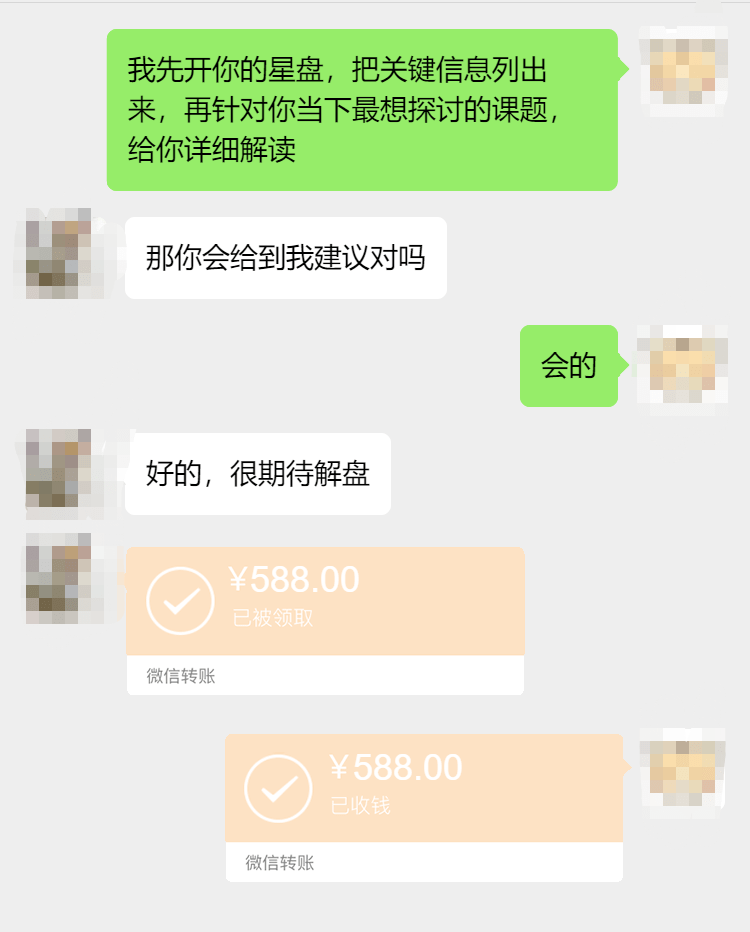Open the sender's avatar next to 会的
This screenshot has height=932, width=750.
(682, 368)
